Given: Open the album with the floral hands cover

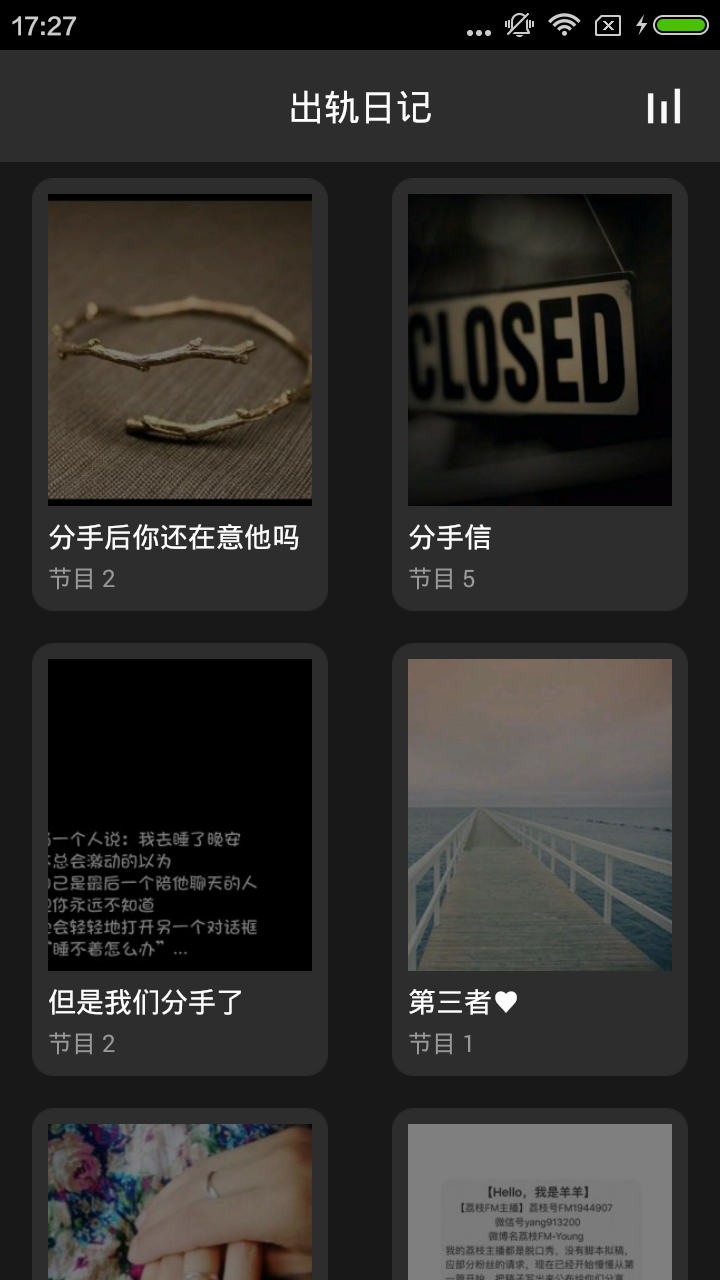Looking at the screenshot, I should (180, 1200).
